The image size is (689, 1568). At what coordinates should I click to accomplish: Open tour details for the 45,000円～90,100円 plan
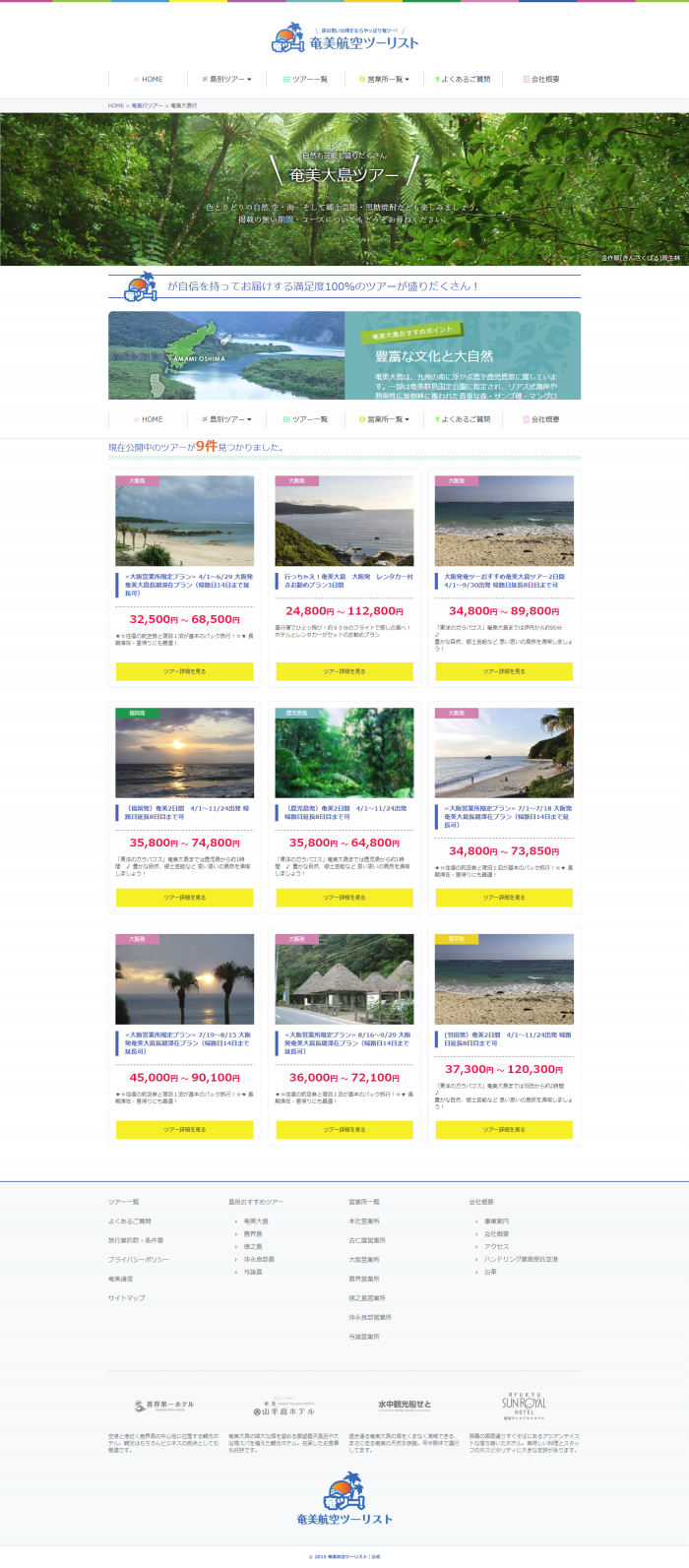(x=185, y=1130)
